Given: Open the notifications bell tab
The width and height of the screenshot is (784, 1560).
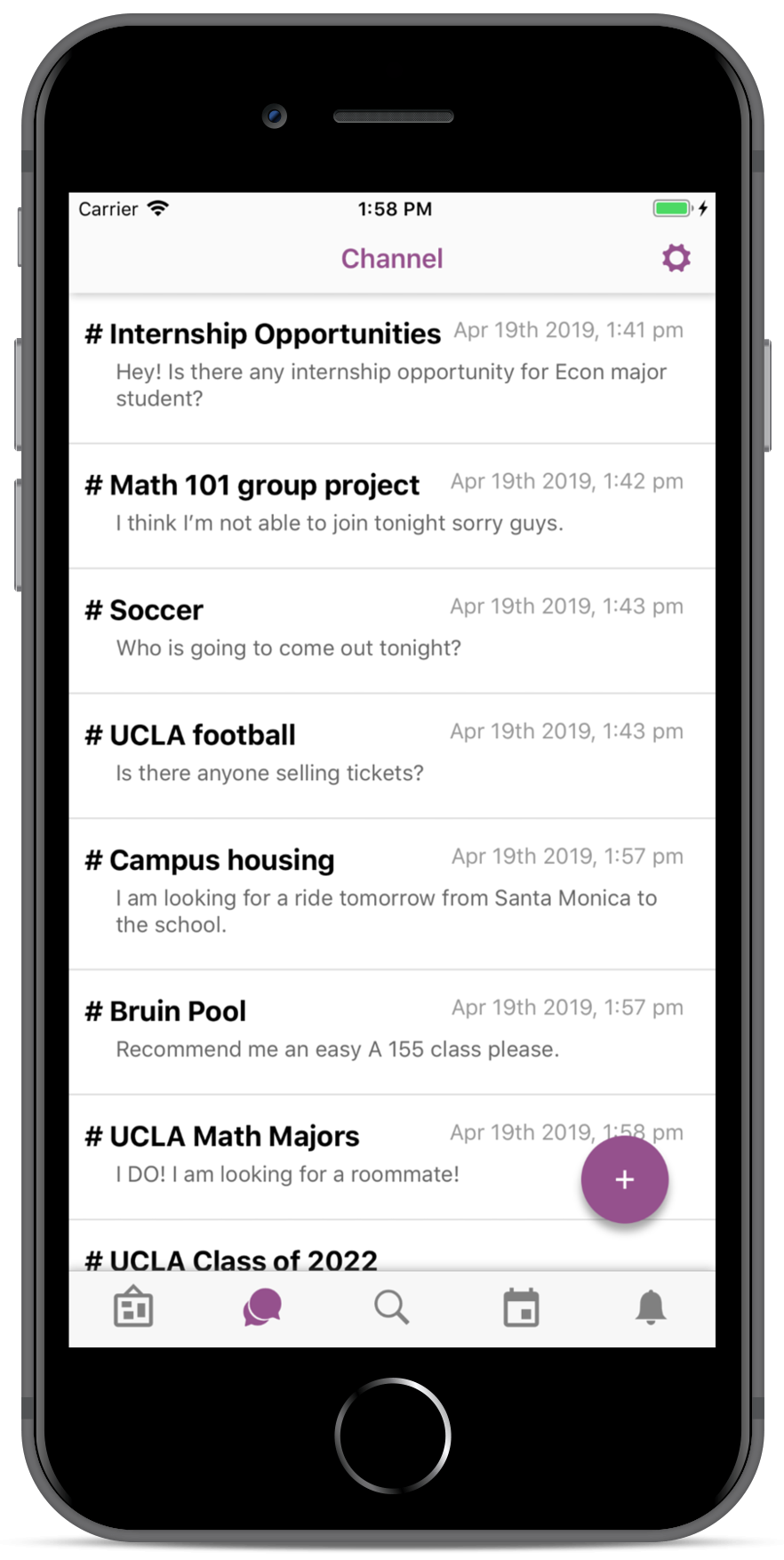Looking at the screenshot, I should (651, 1307).
